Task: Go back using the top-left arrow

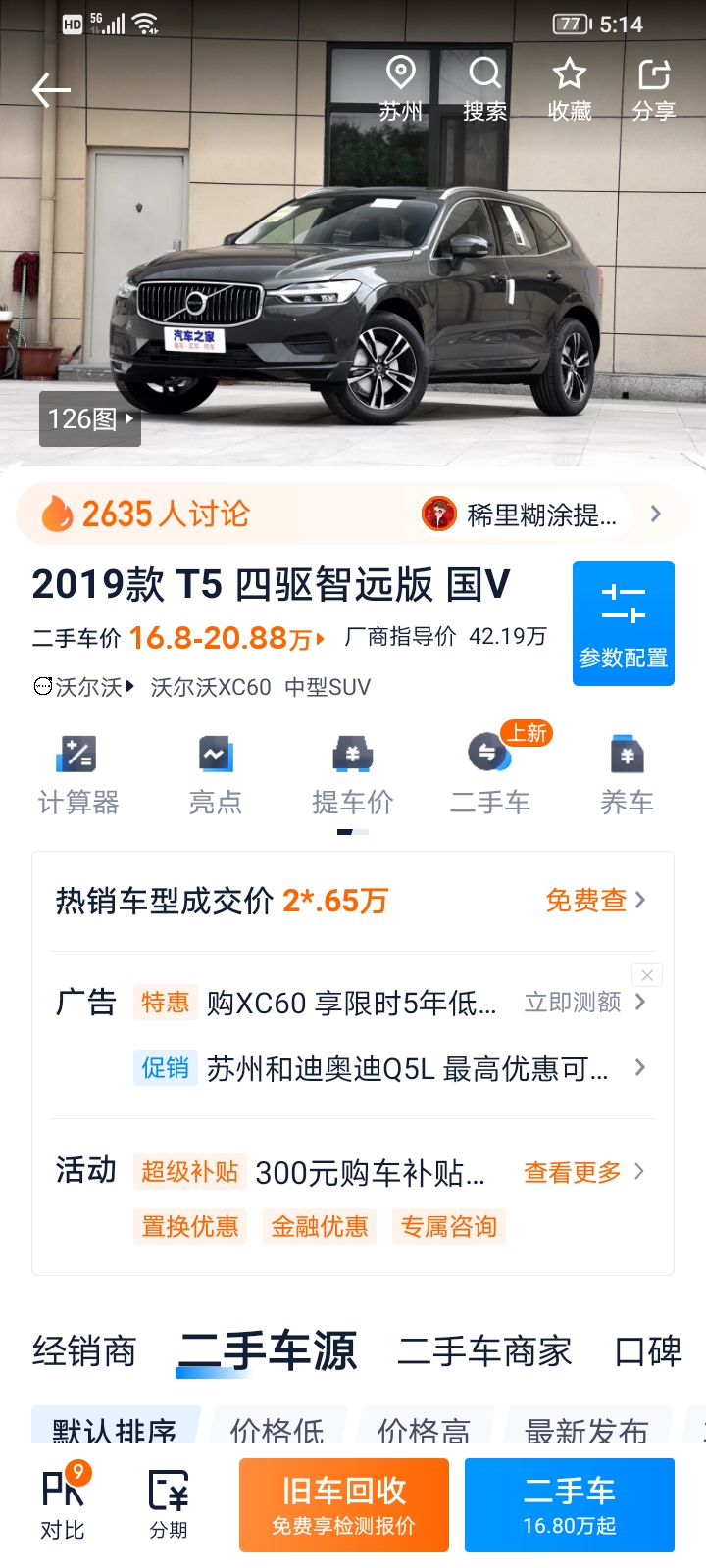Action: 51,90
